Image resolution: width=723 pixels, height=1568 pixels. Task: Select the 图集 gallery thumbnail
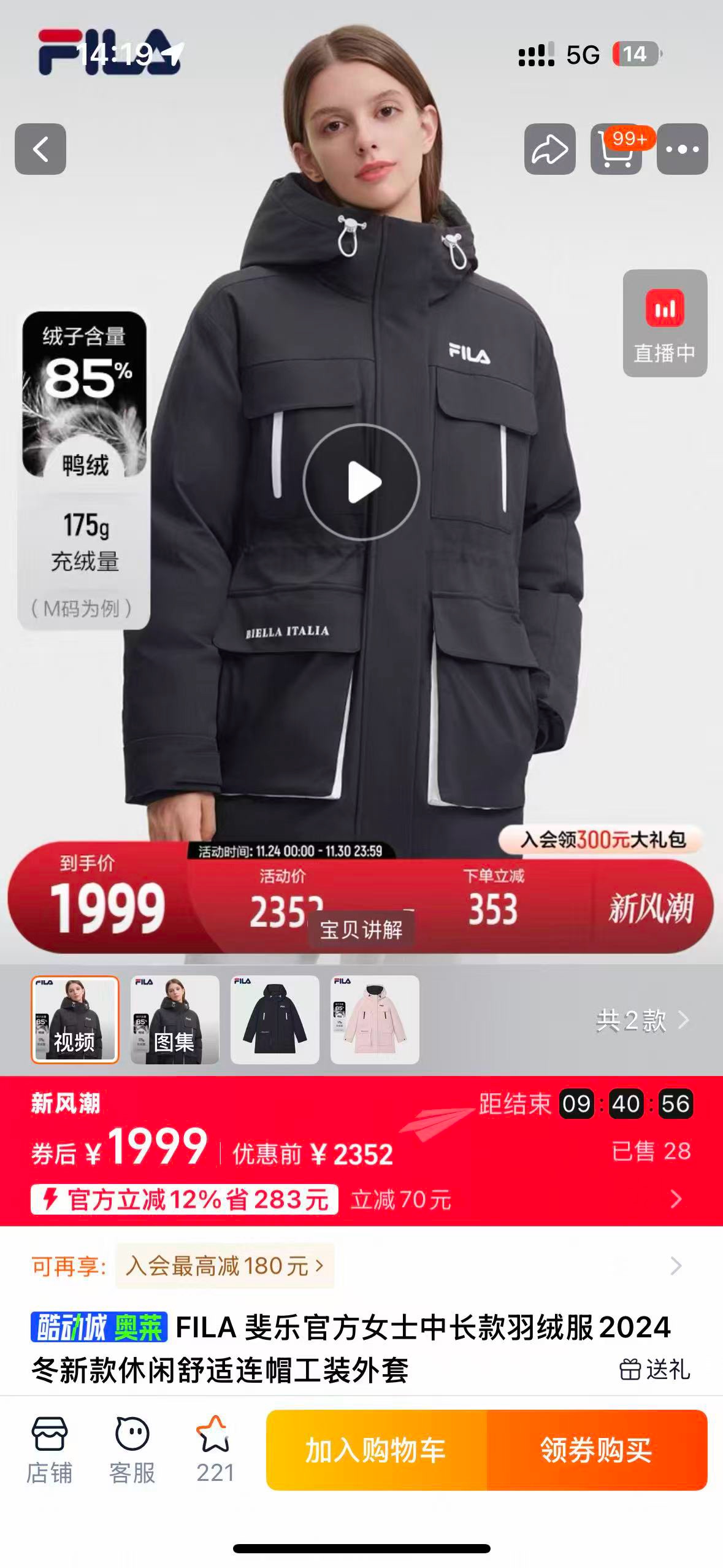tap(175, 1020)
